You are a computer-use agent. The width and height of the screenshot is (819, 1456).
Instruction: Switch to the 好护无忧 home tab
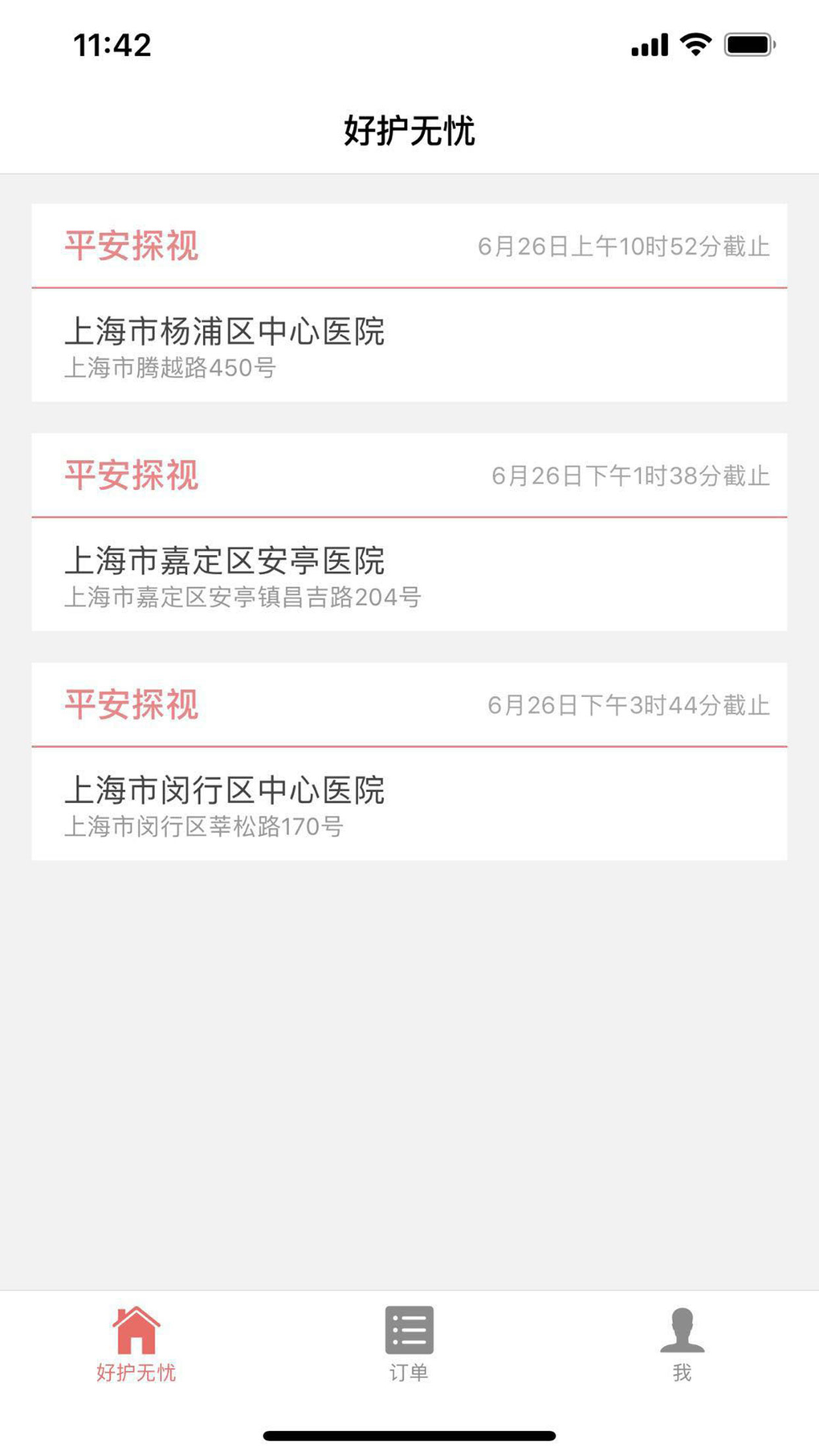tap(136, 1344)
